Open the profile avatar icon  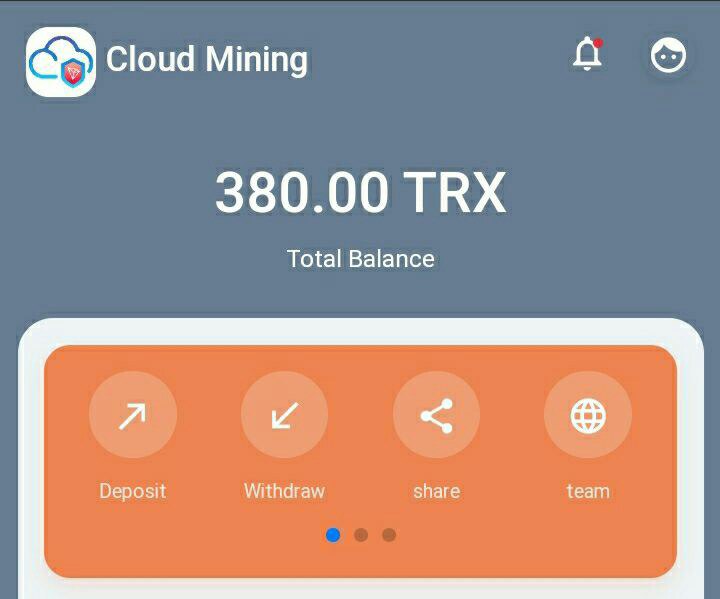[668, 55]
